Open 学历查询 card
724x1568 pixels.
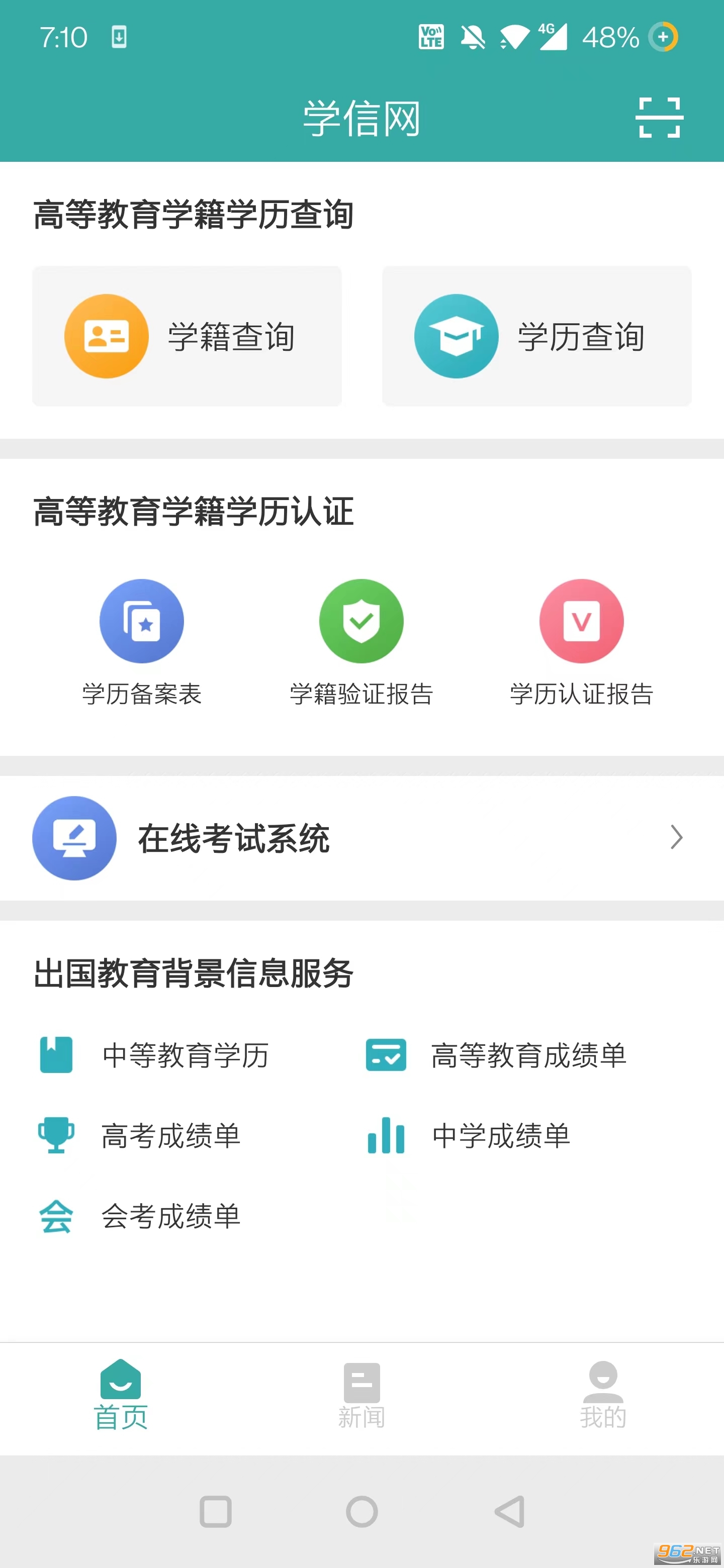click(x=536, y=336)
